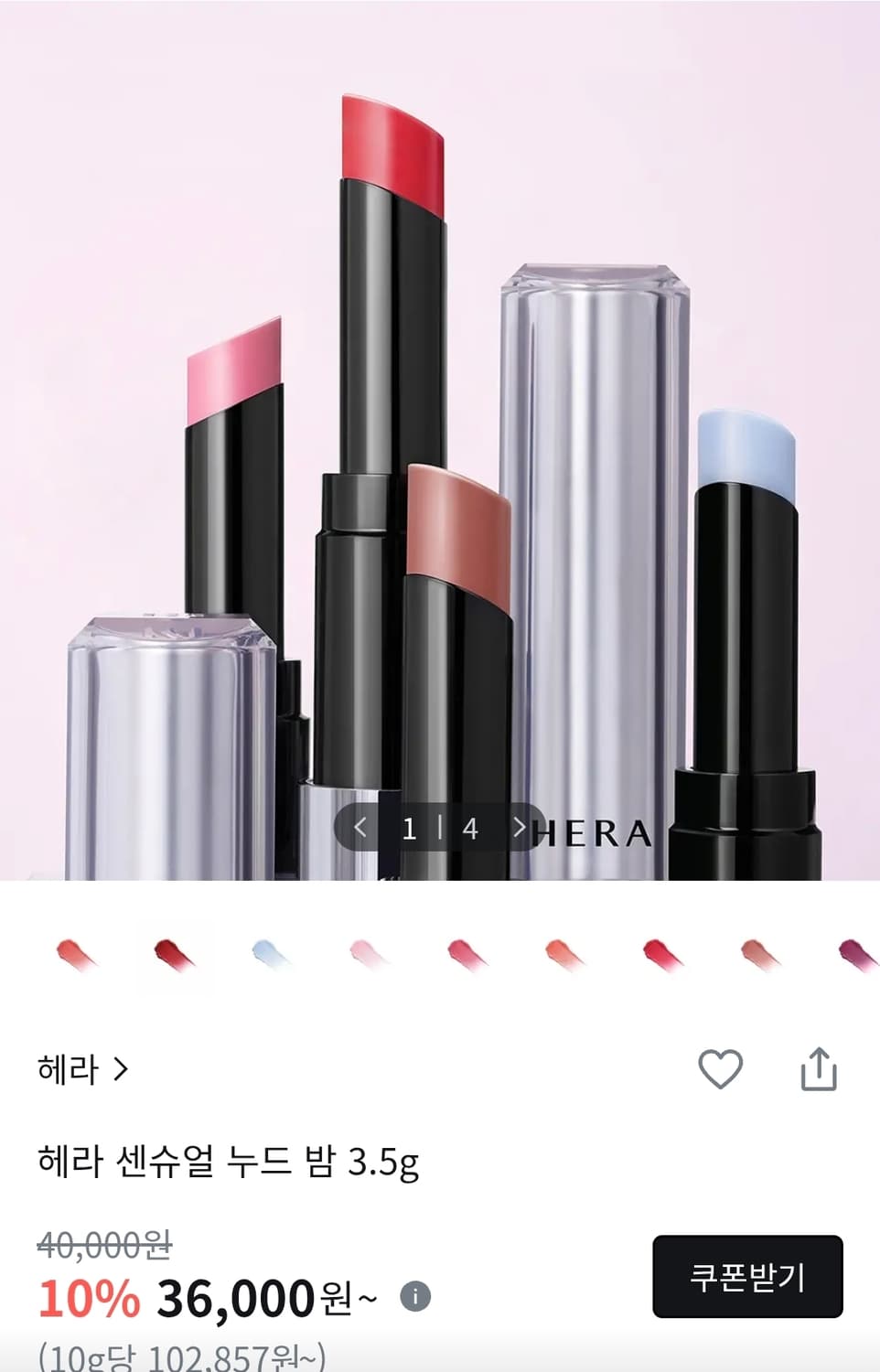The height and width of the screenshot is (1372, 880).
Task: Open brand details via arrow next to 헤라
Action: tap(119, 1070)
